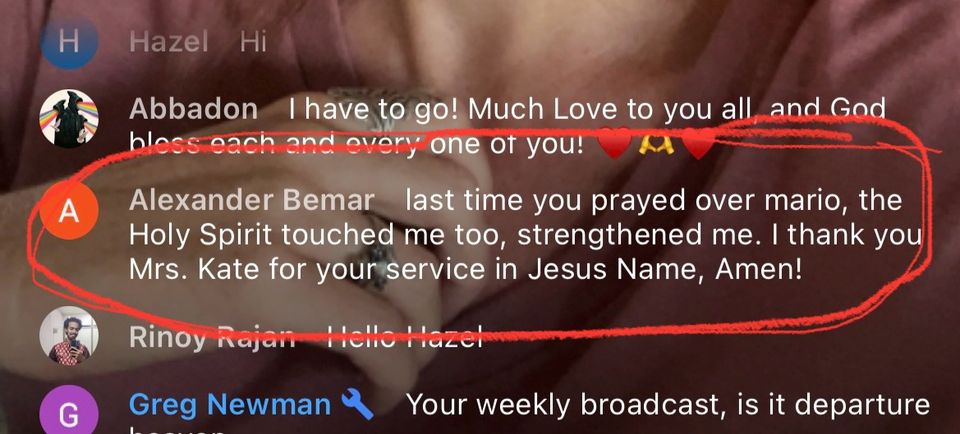Open Rinoy Rajan's profile picture

68,337
